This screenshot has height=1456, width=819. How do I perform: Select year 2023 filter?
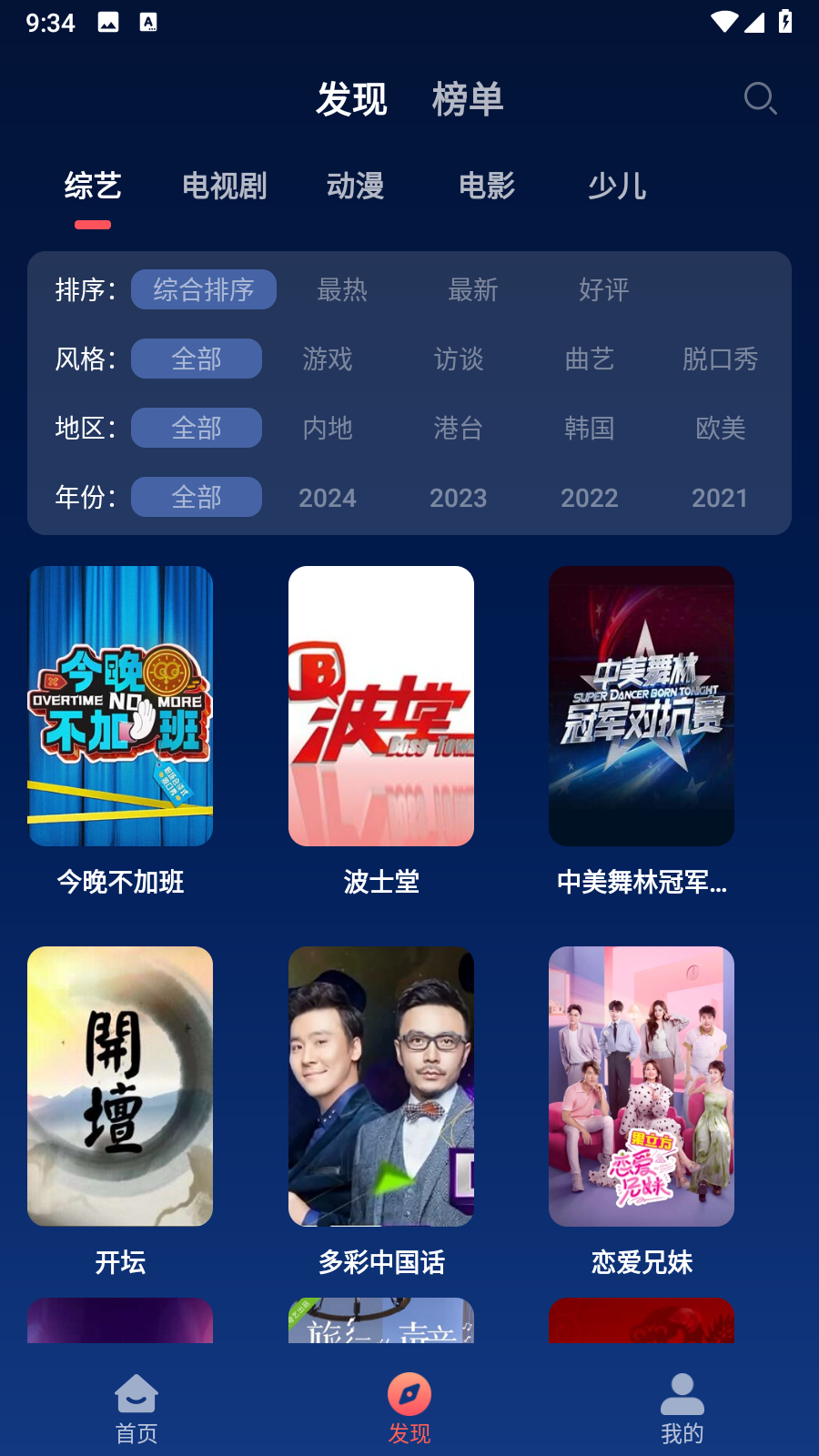point(459,497)
